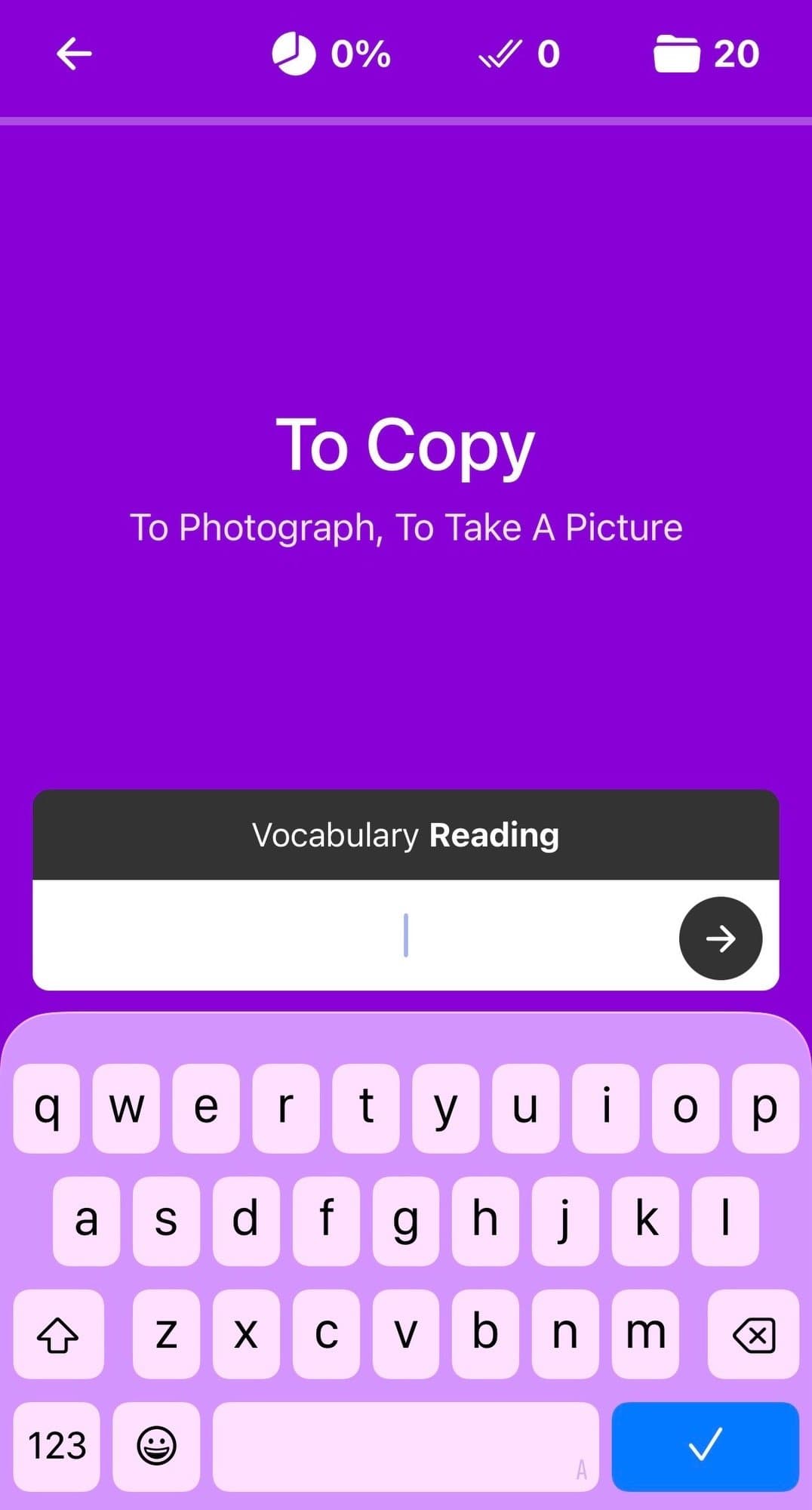
Task: Focus the vocabulary reading answer field
Action: point(355,935)
